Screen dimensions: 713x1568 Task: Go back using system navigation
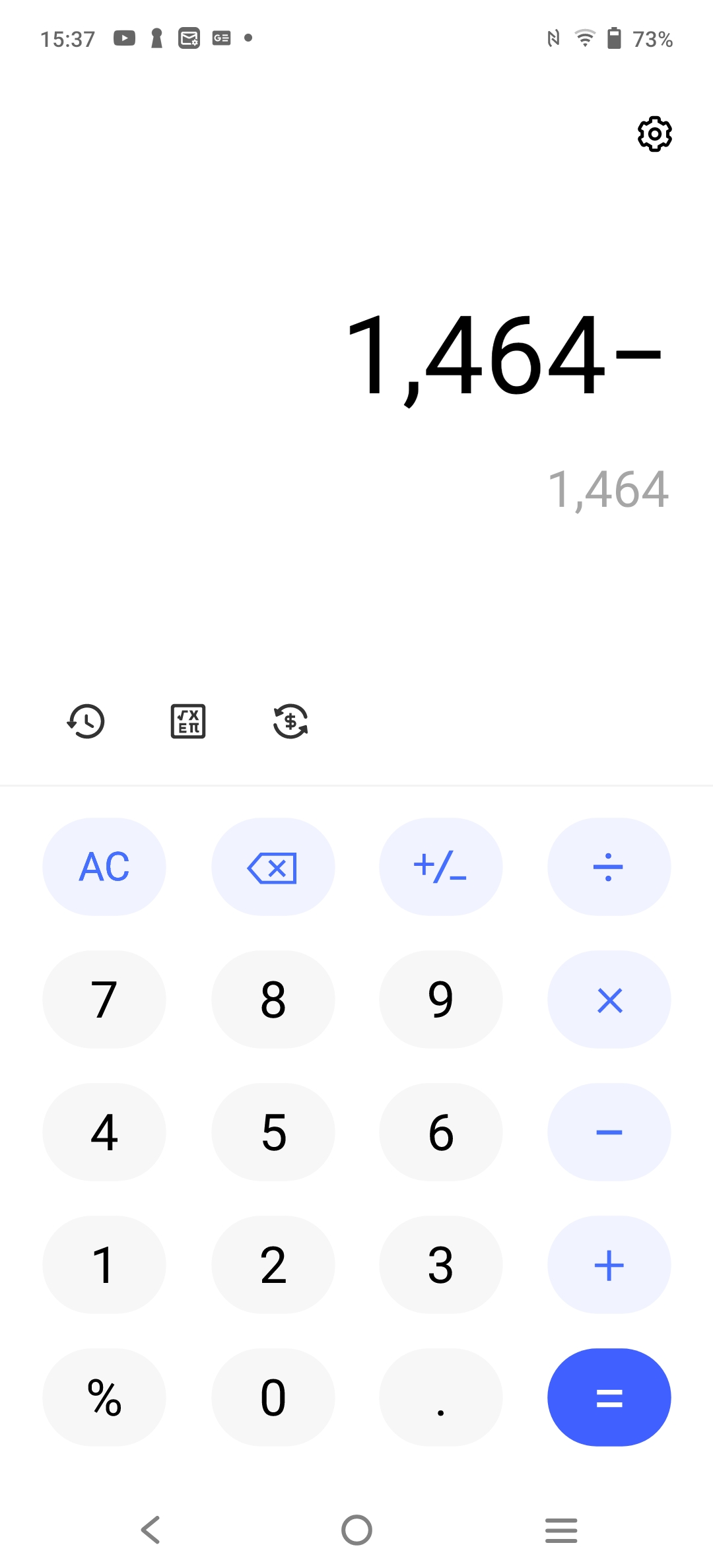click(151, 1530)
